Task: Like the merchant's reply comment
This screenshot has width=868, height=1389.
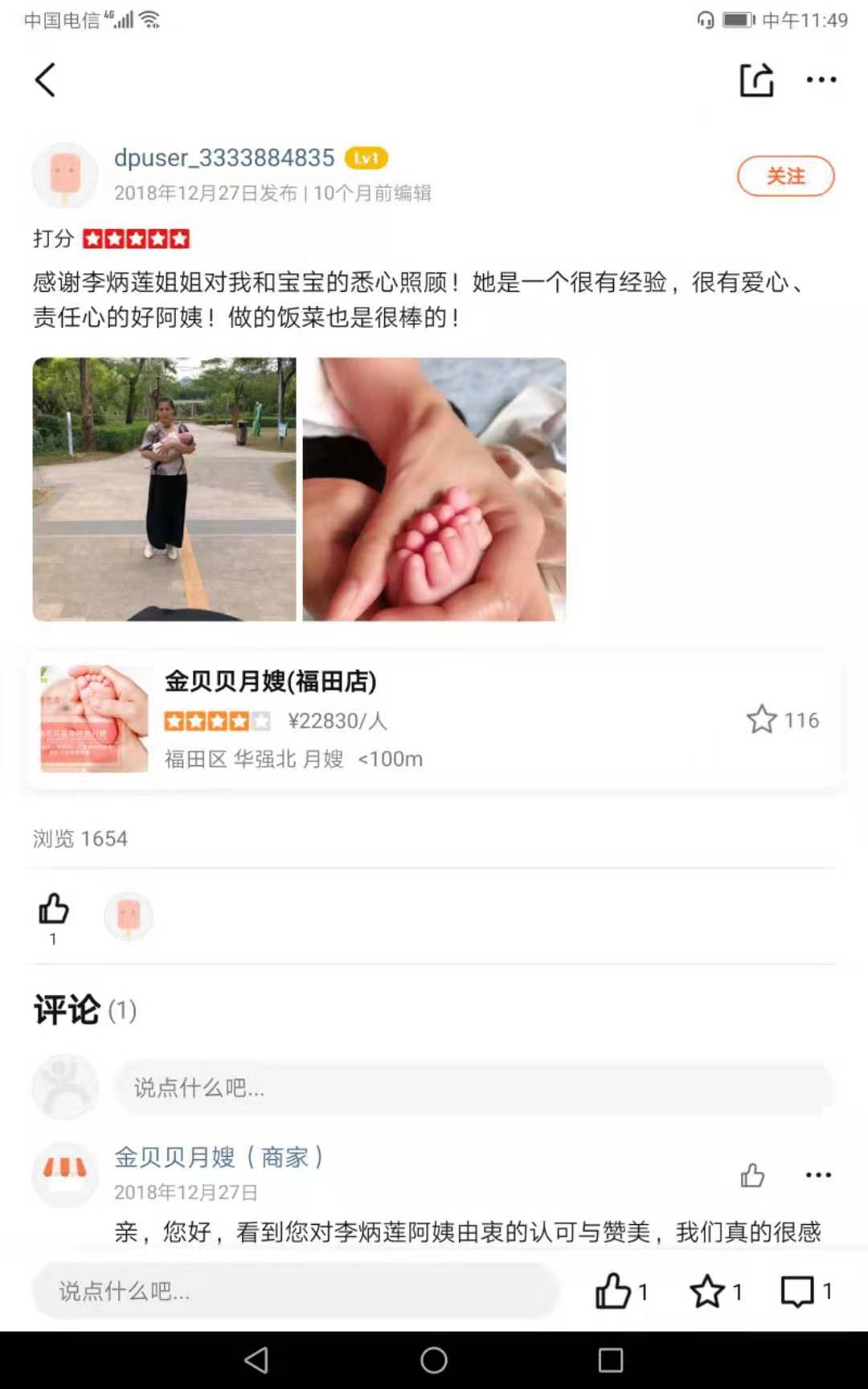Action: pos(752,1175)
